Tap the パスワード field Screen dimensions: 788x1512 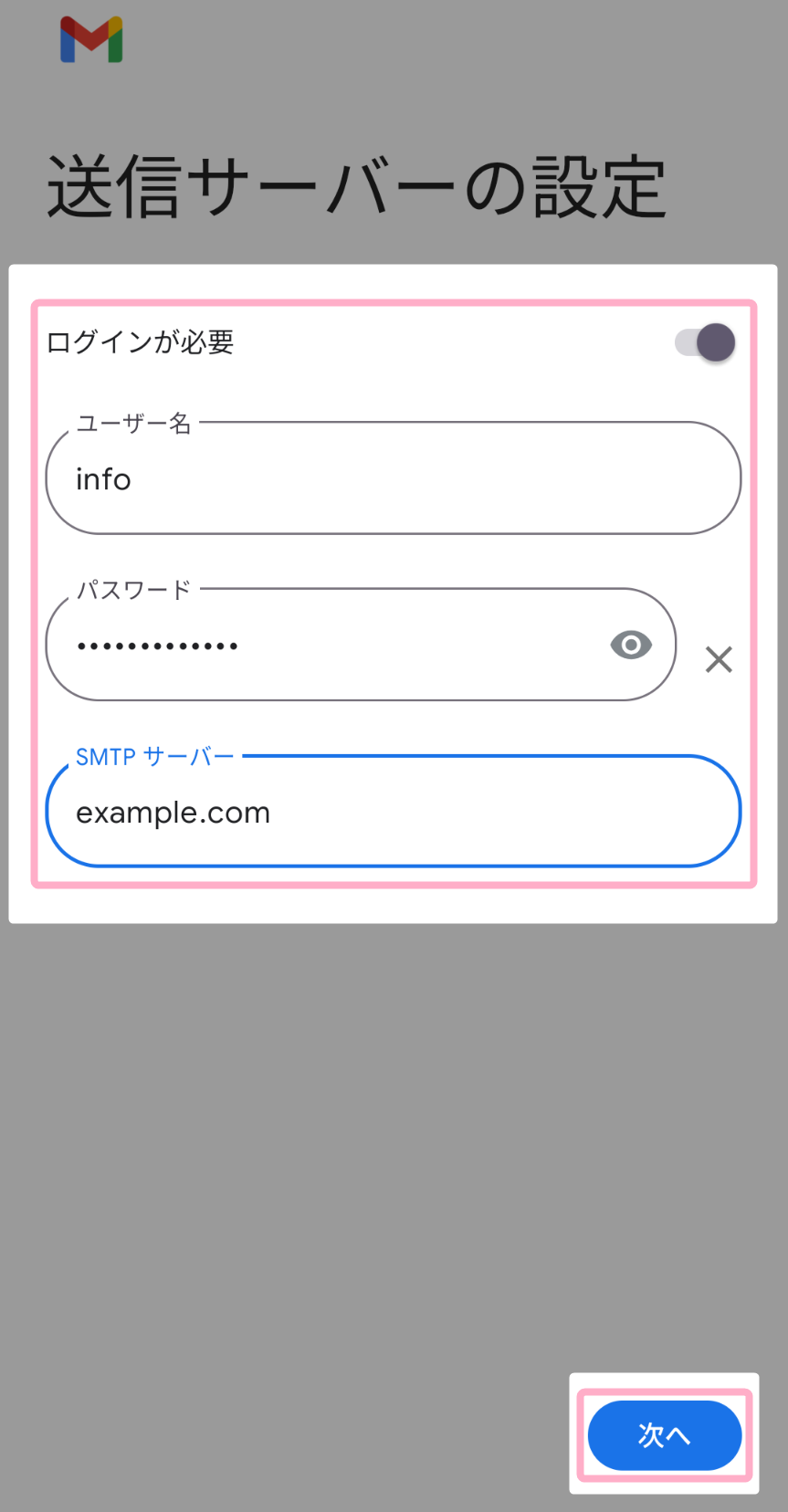click(x=329, y=646)
